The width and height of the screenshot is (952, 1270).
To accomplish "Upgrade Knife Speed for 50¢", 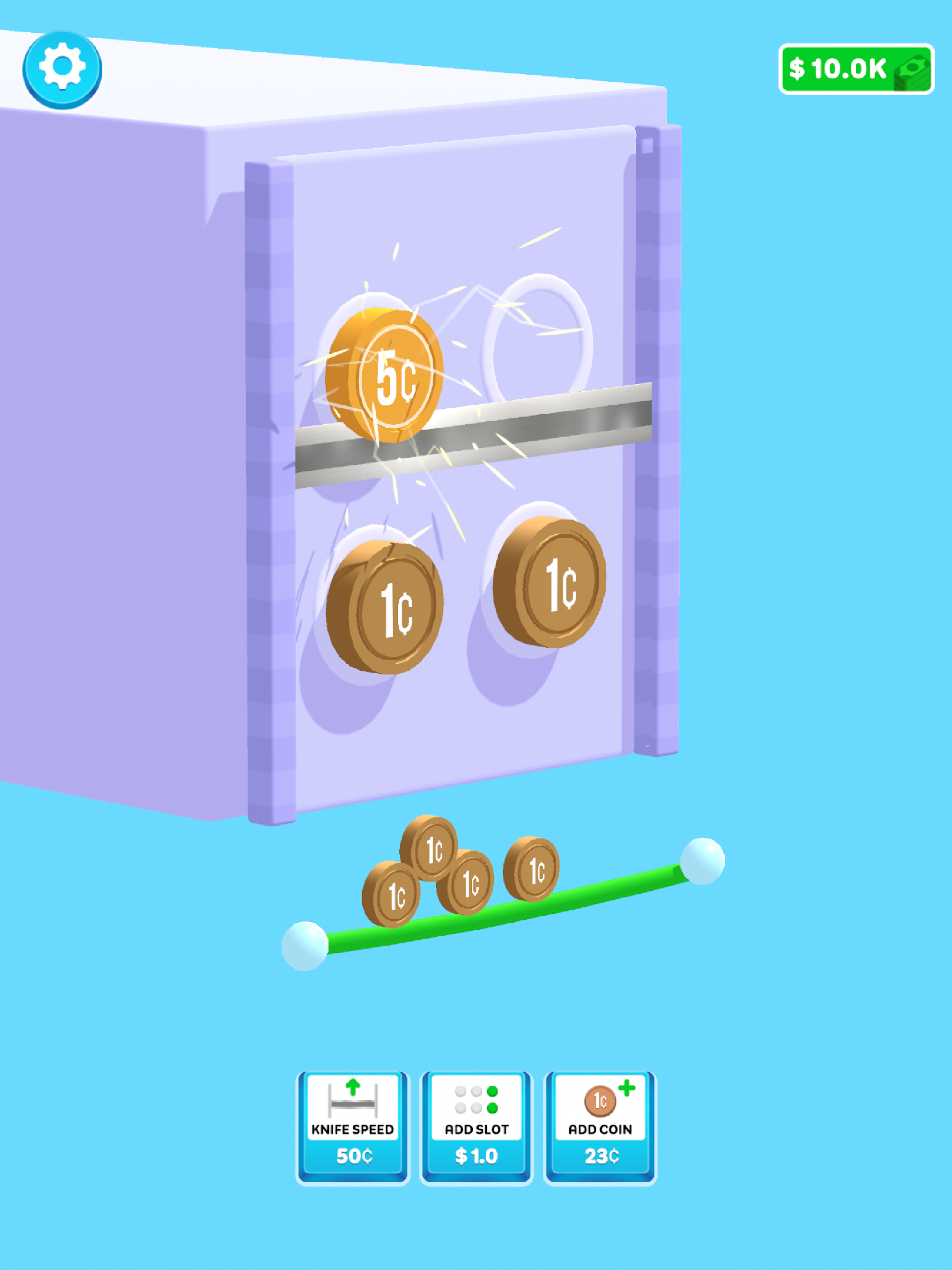I will (353, 1127).
